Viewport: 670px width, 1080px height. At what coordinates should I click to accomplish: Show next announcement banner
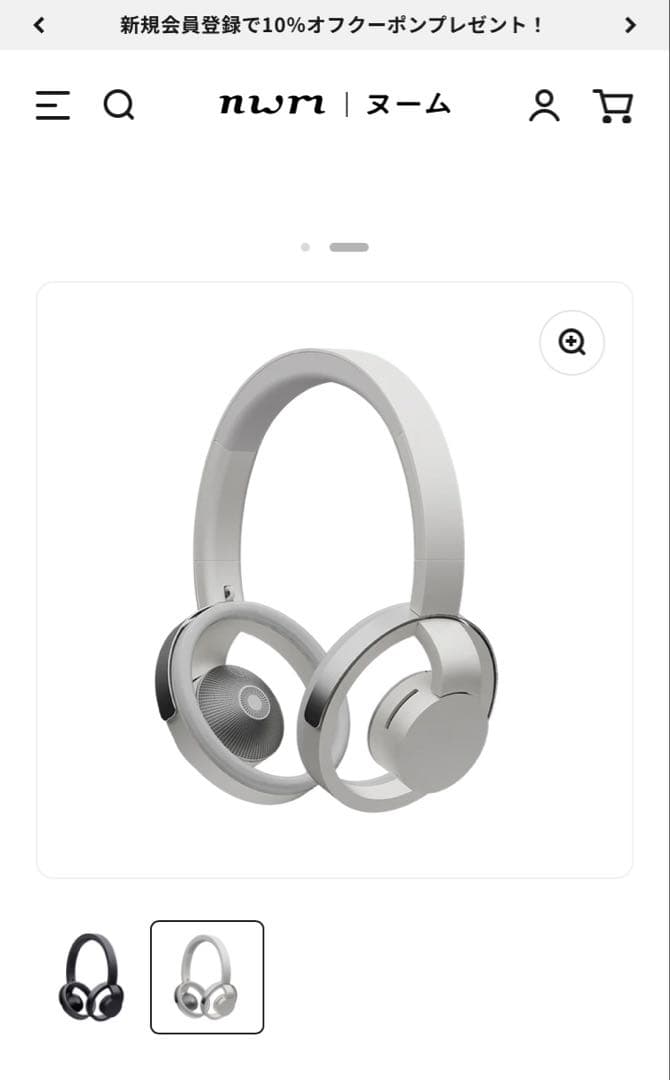(630, 26)
